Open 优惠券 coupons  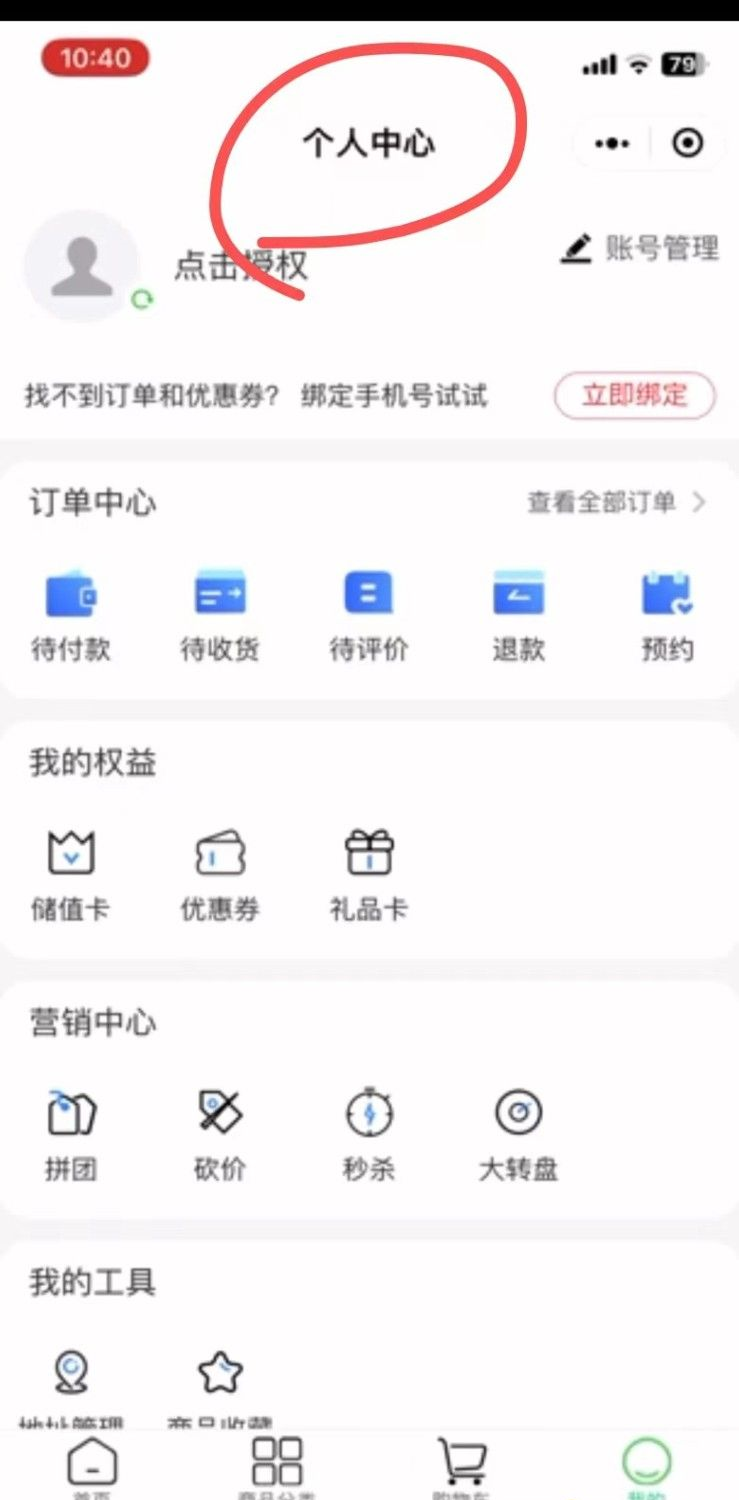point(220,876)
